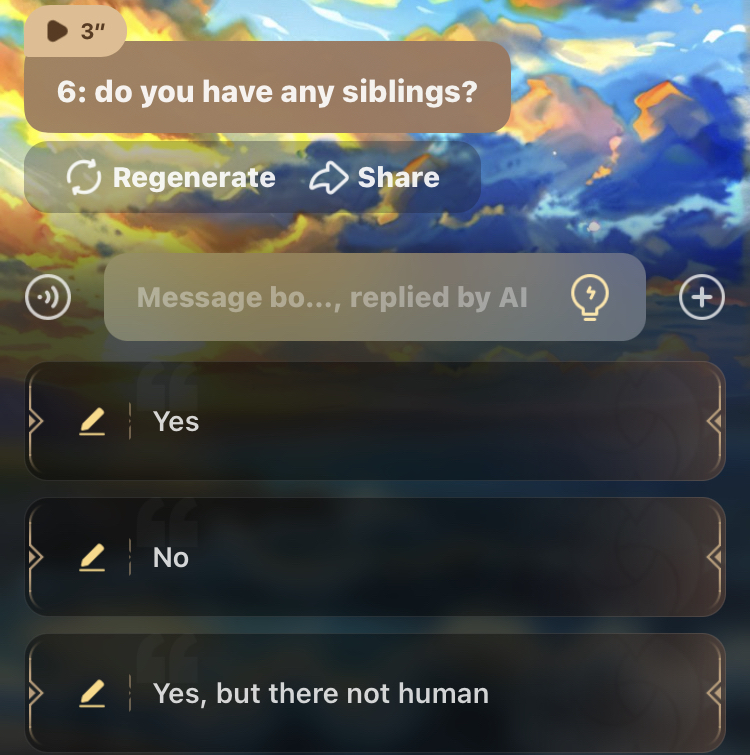The width and height of the screenshot is (750, 755).
Task: Edit the 'Yes' suggestion with pencil icon
Action: pyautogui.click(x=92, y=423)
